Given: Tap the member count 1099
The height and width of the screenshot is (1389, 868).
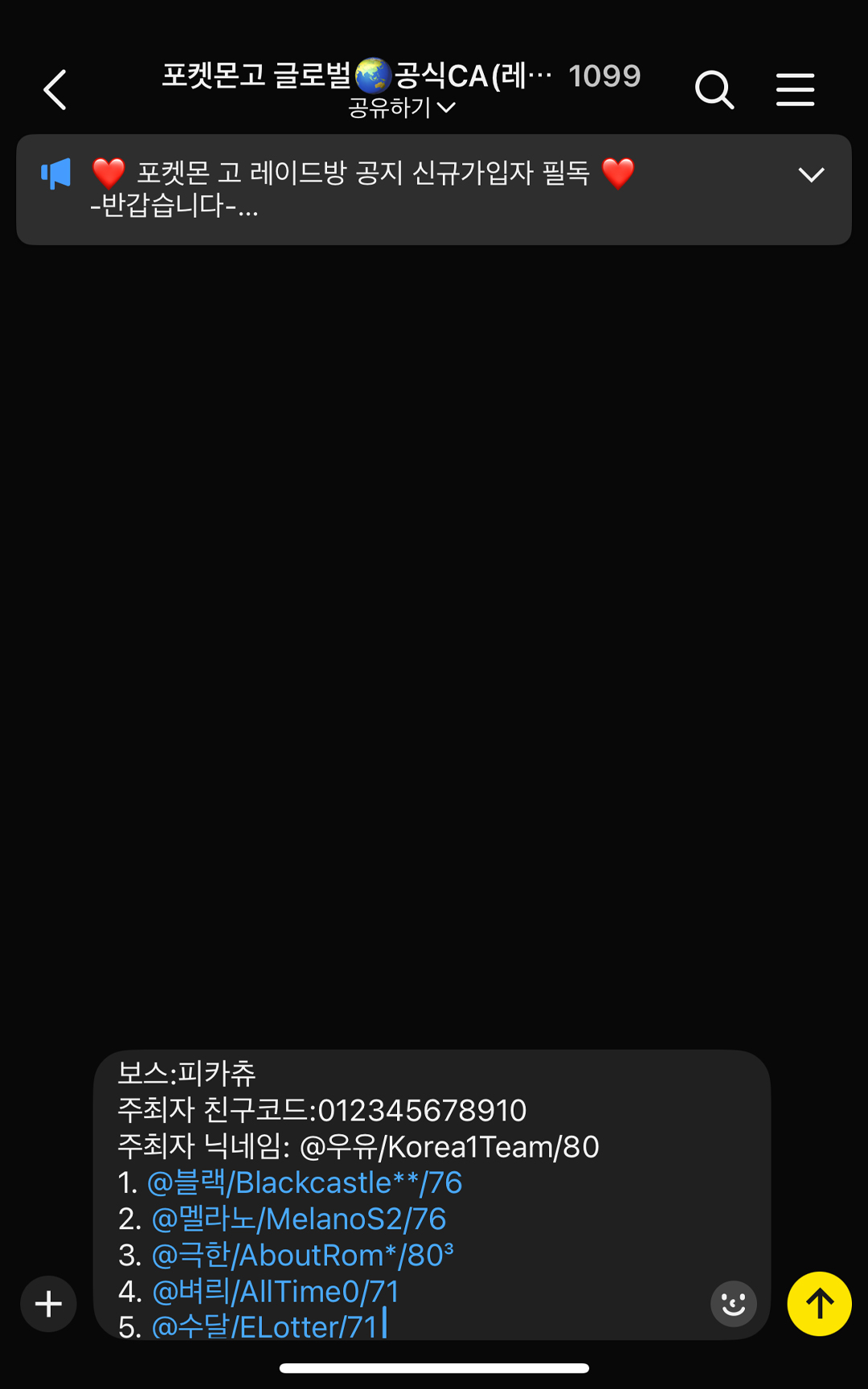Looking at the screenshot, I should pyautogui.click(x=606, y=75).
